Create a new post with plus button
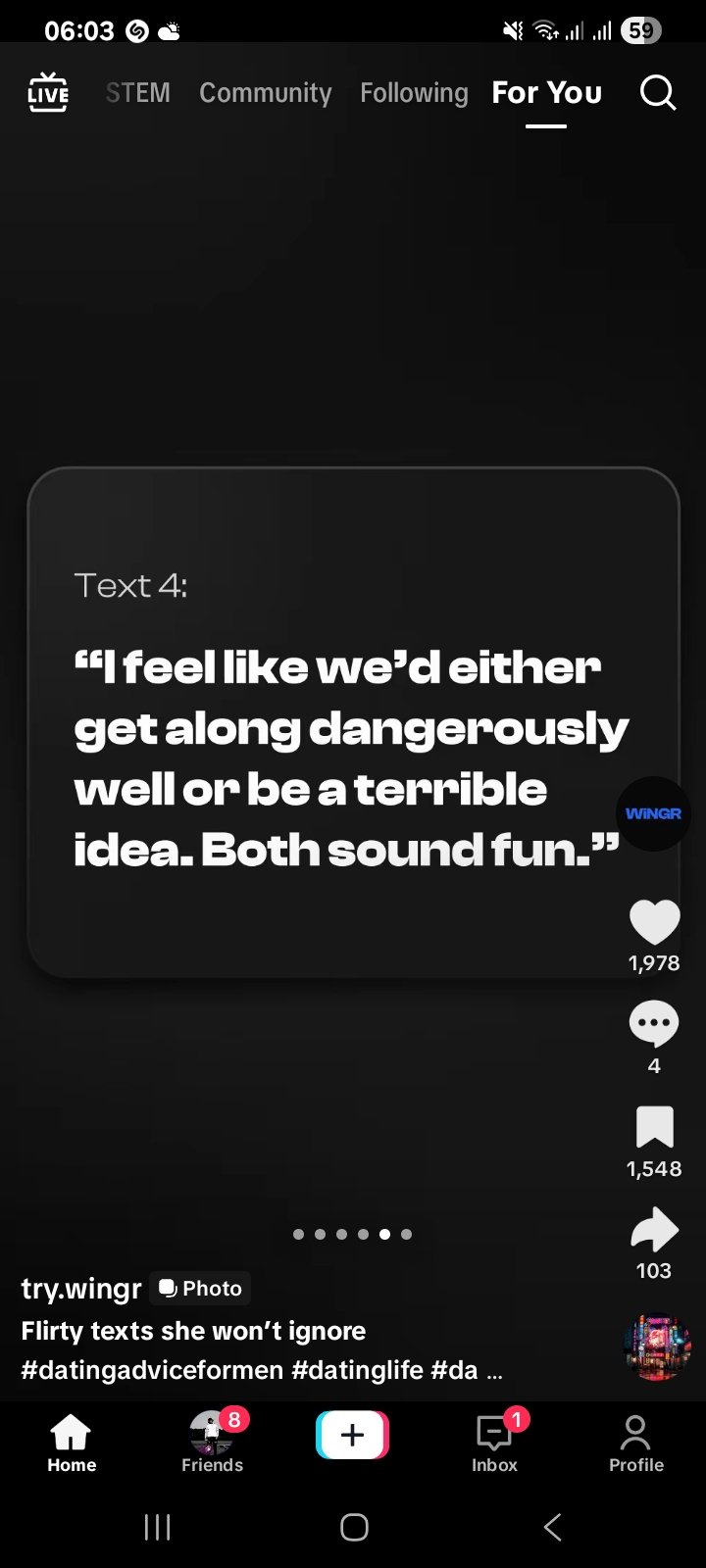706x1568 pixels. tap(353, 1435)
